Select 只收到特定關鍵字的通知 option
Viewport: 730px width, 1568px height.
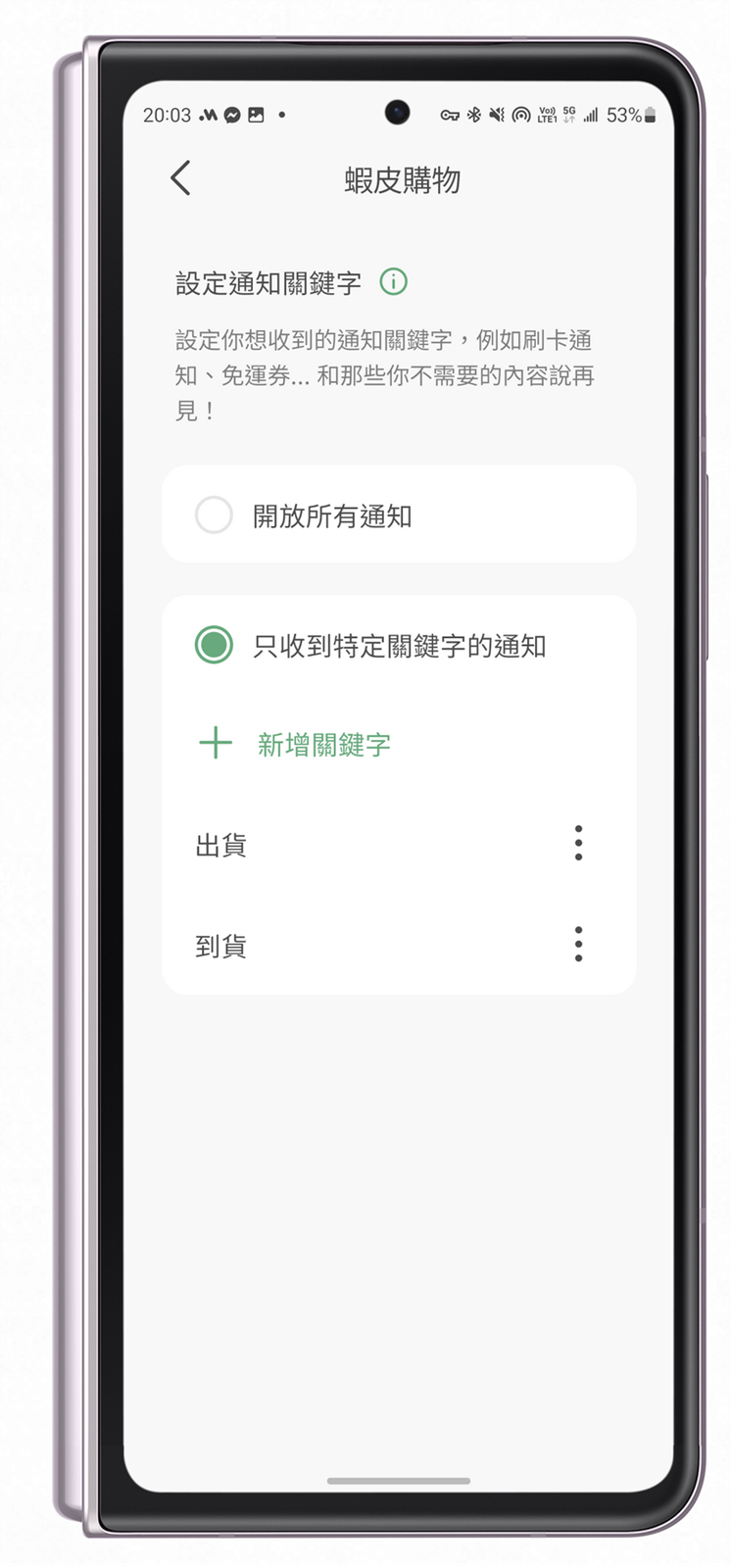pos(215,645)
